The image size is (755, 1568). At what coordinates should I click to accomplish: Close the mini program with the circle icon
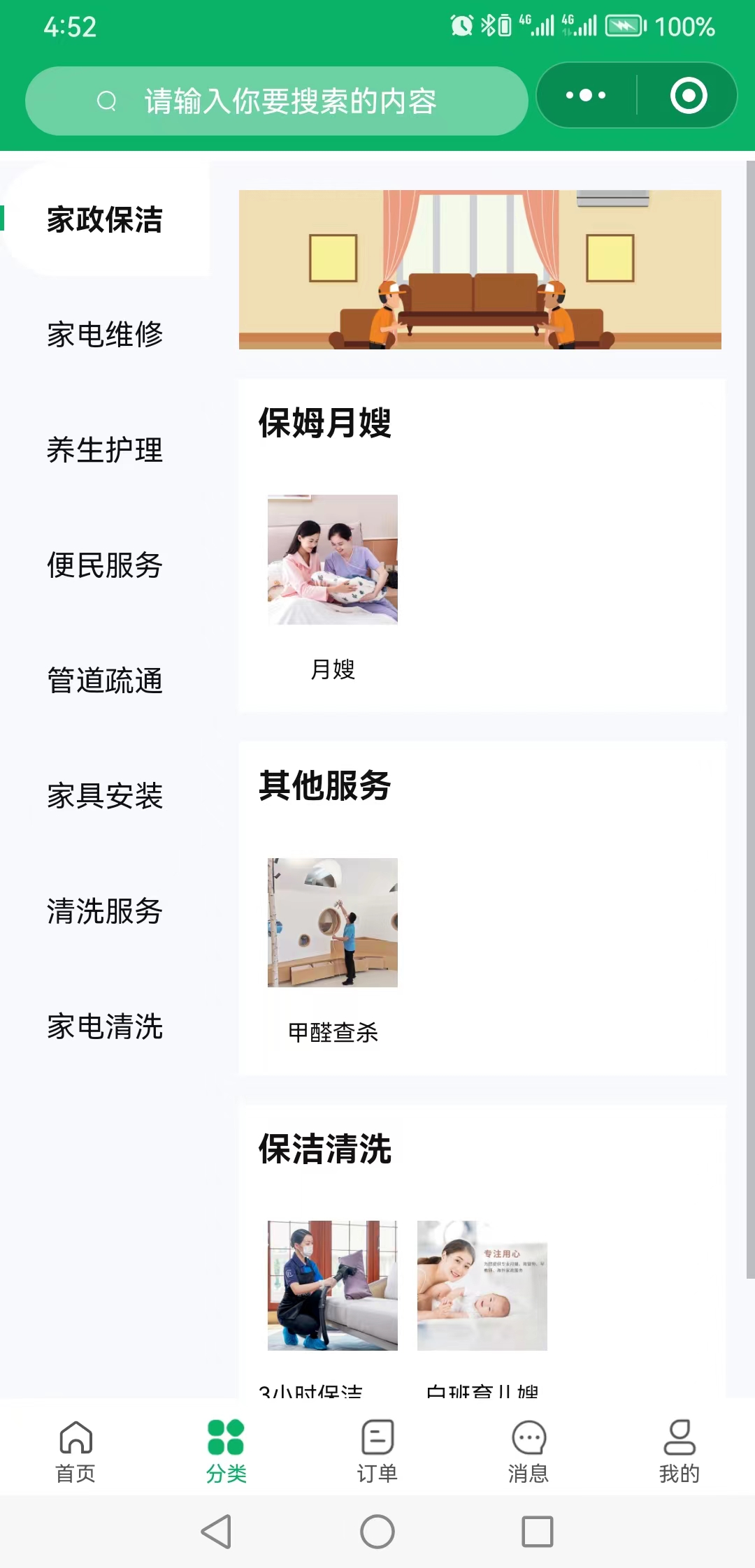[x=689, y=96]
